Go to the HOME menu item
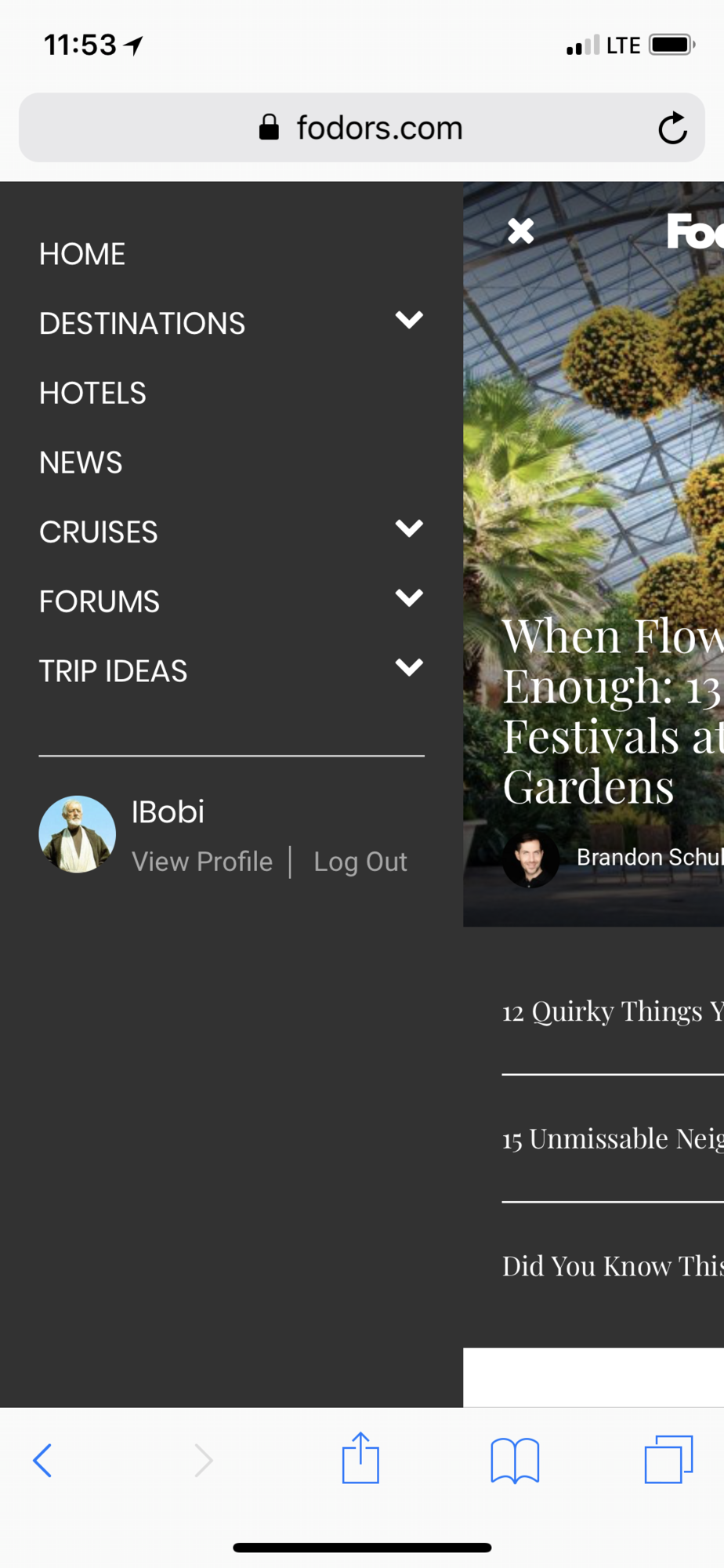Image resolution: width=724 pixels, height=1568 pixels. click(x=82, y=254)
